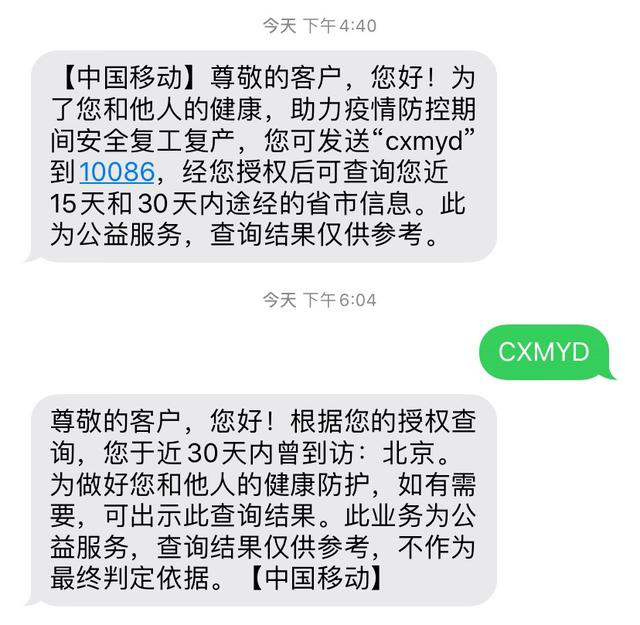Tap the 10086 phone number link
The image size is (640, 625).
[116, 171]
